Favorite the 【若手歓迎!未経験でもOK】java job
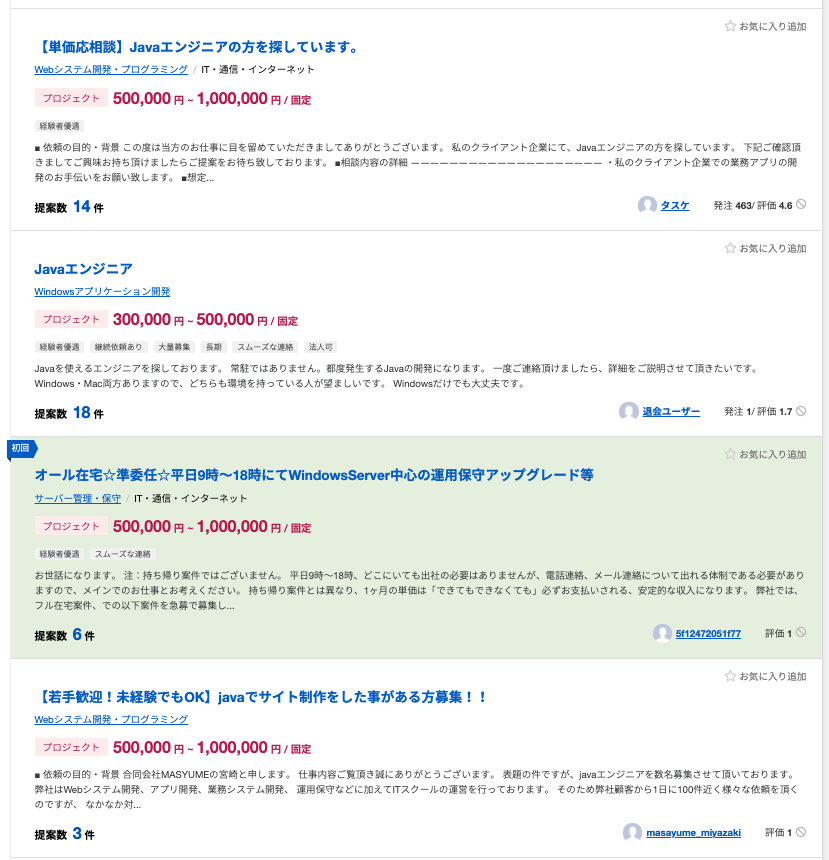This screenshot has width=829, height=860. click(x=765, y=676)
